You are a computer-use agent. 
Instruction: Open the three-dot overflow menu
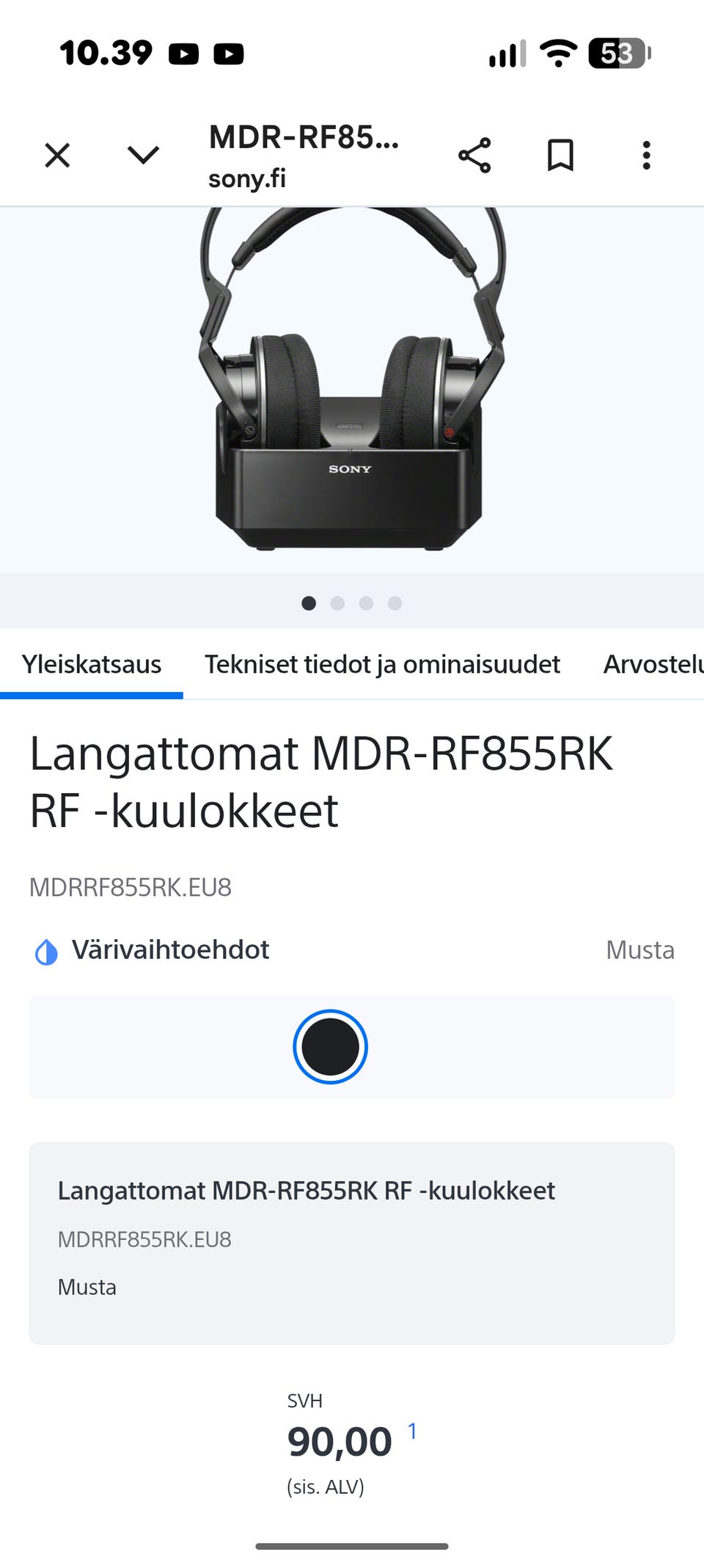pos(646,156)
